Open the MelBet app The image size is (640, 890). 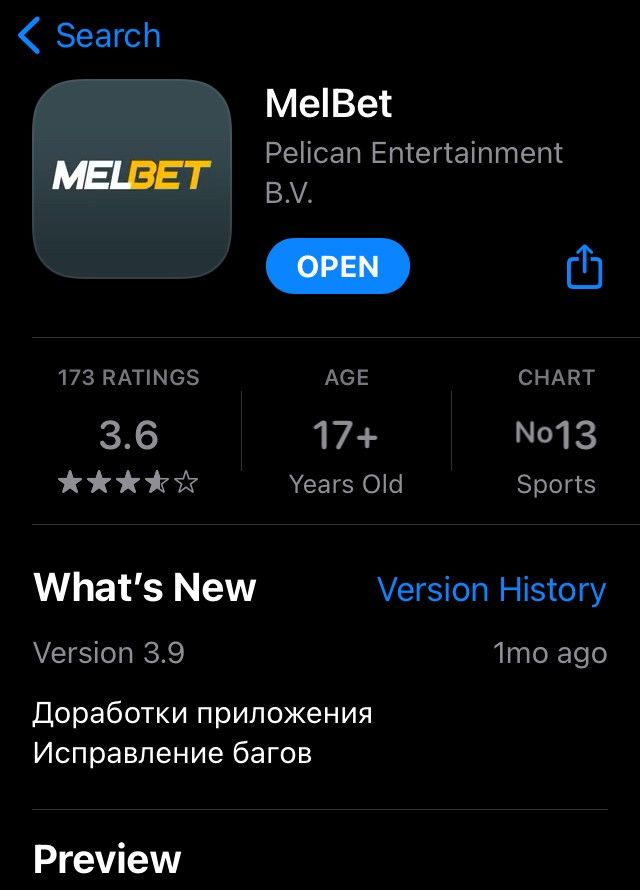tap(337, 267)
